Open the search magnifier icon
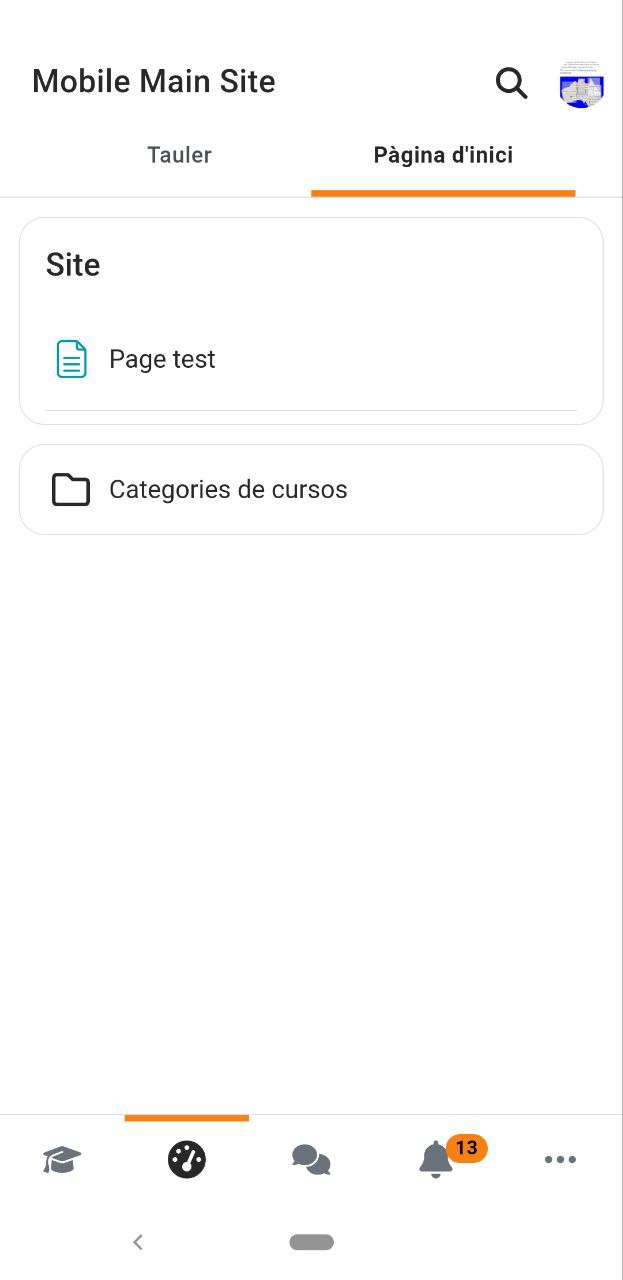 511,83
